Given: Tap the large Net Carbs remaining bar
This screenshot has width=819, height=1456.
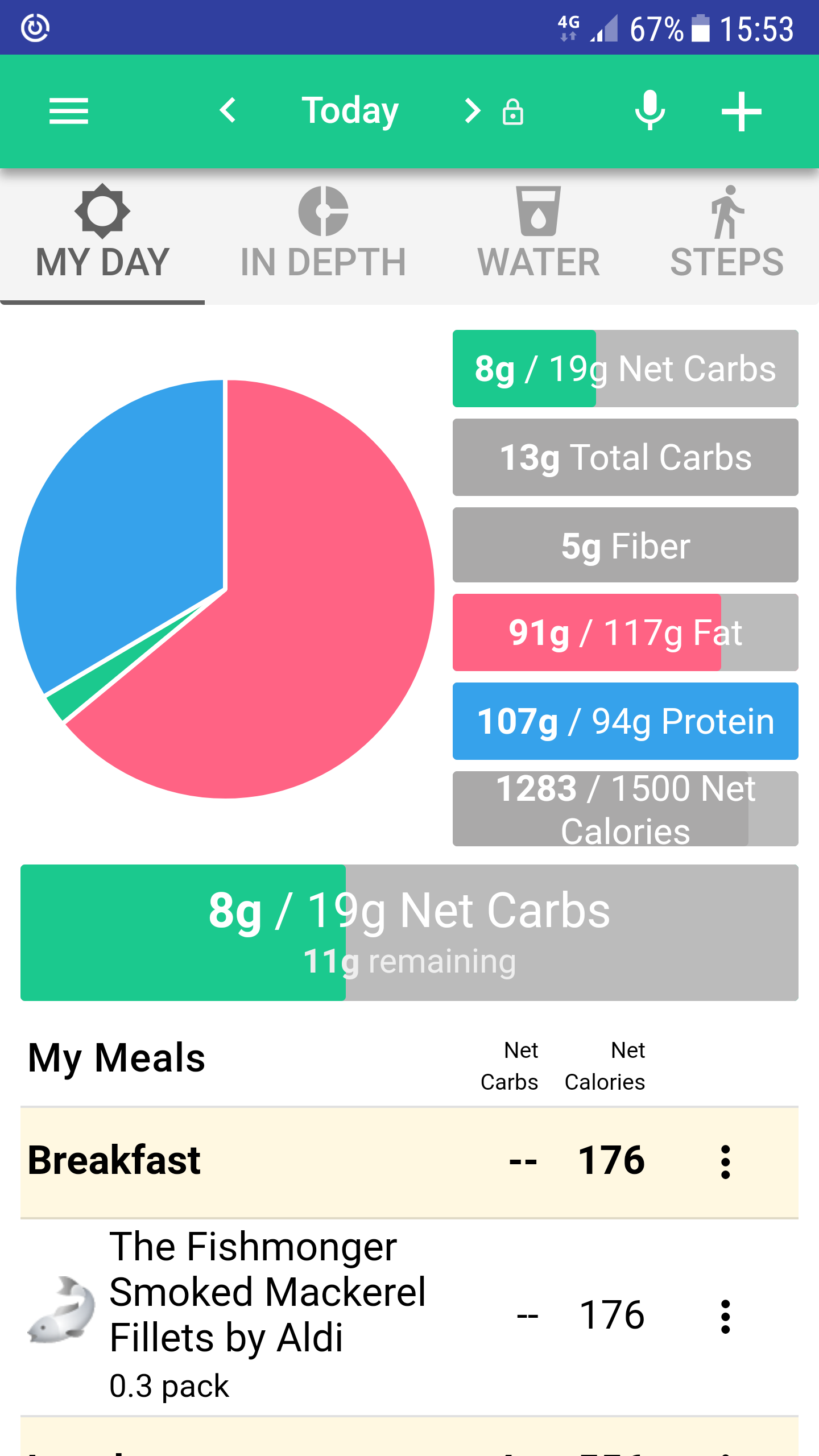Looking at the screenshot, I should [409, 933].
